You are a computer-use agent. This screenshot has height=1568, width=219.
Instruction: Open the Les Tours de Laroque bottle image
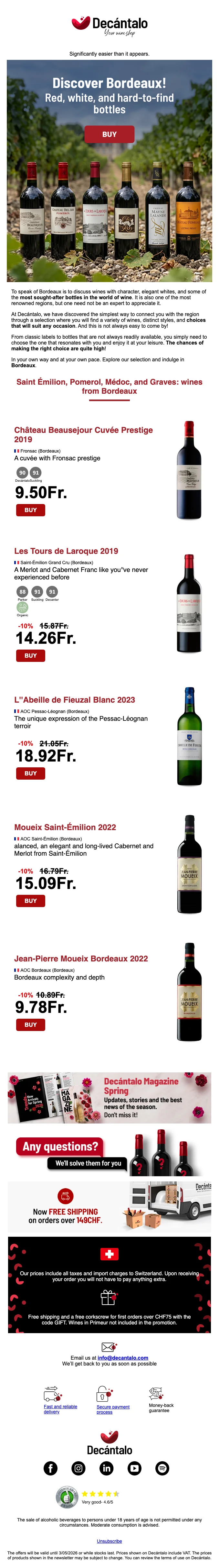click(189, 603)
